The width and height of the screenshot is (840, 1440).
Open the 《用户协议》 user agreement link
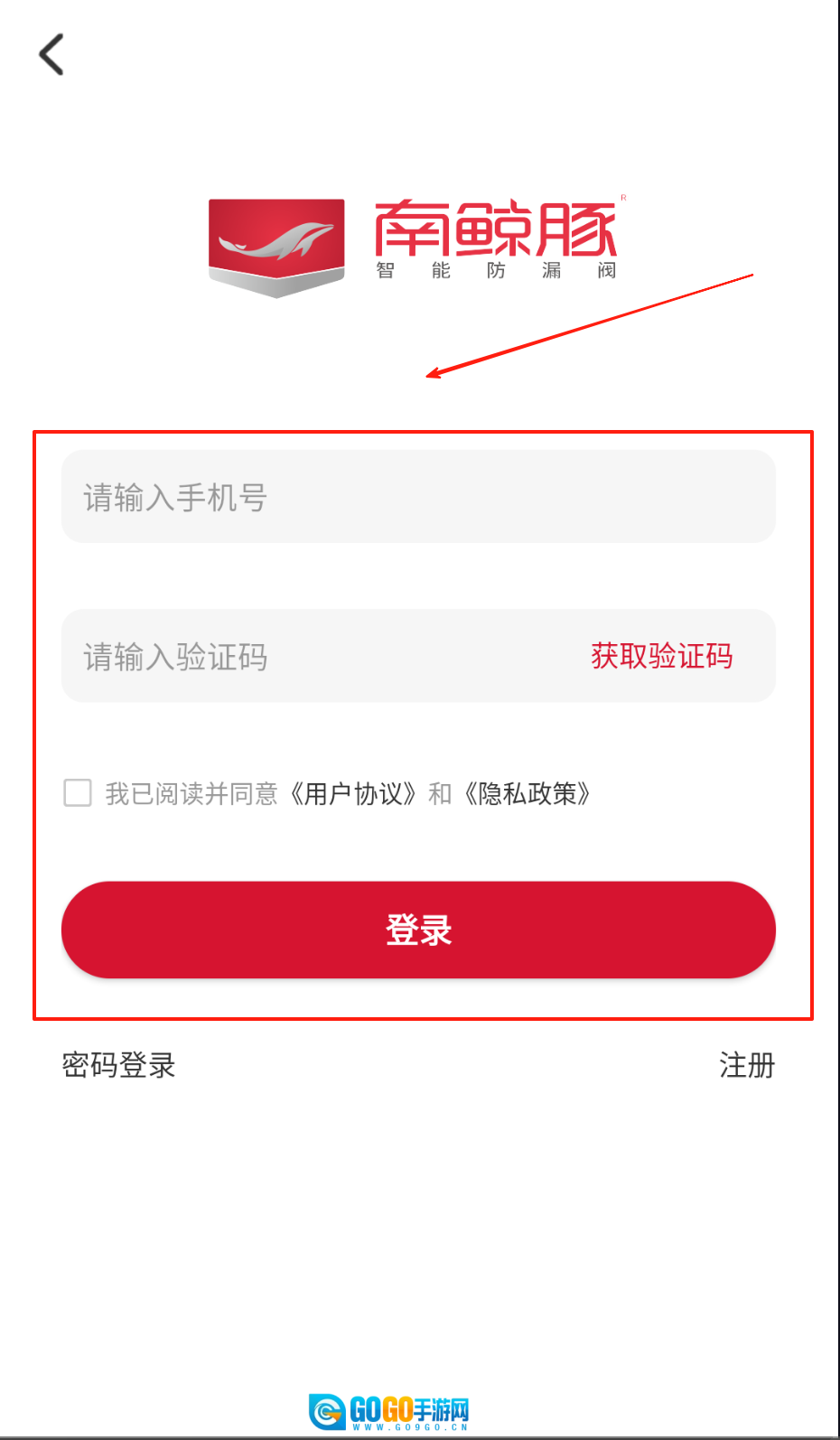pos(353,794)
